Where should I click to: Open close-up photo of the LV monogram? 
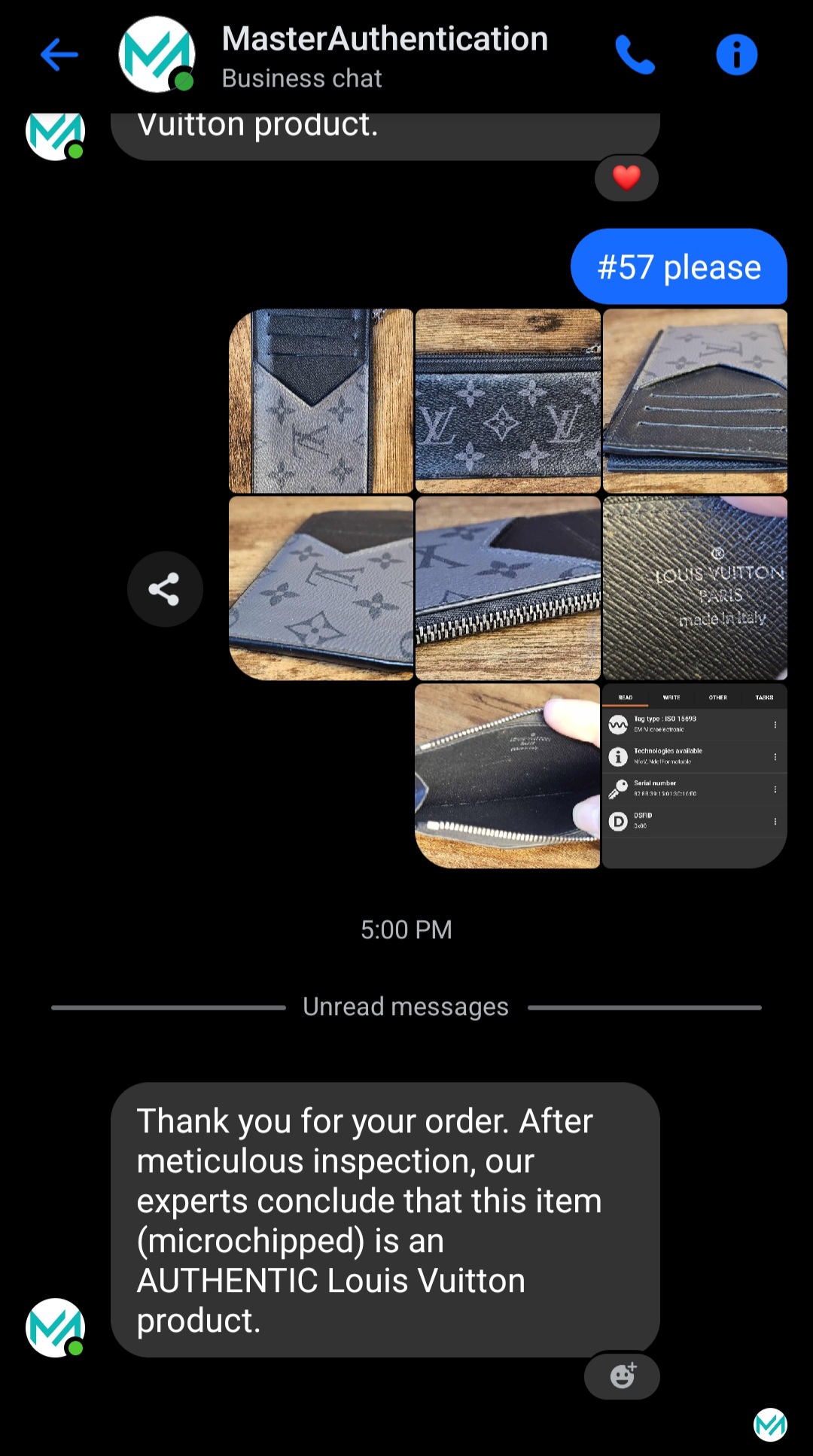[x=508, y=401]
